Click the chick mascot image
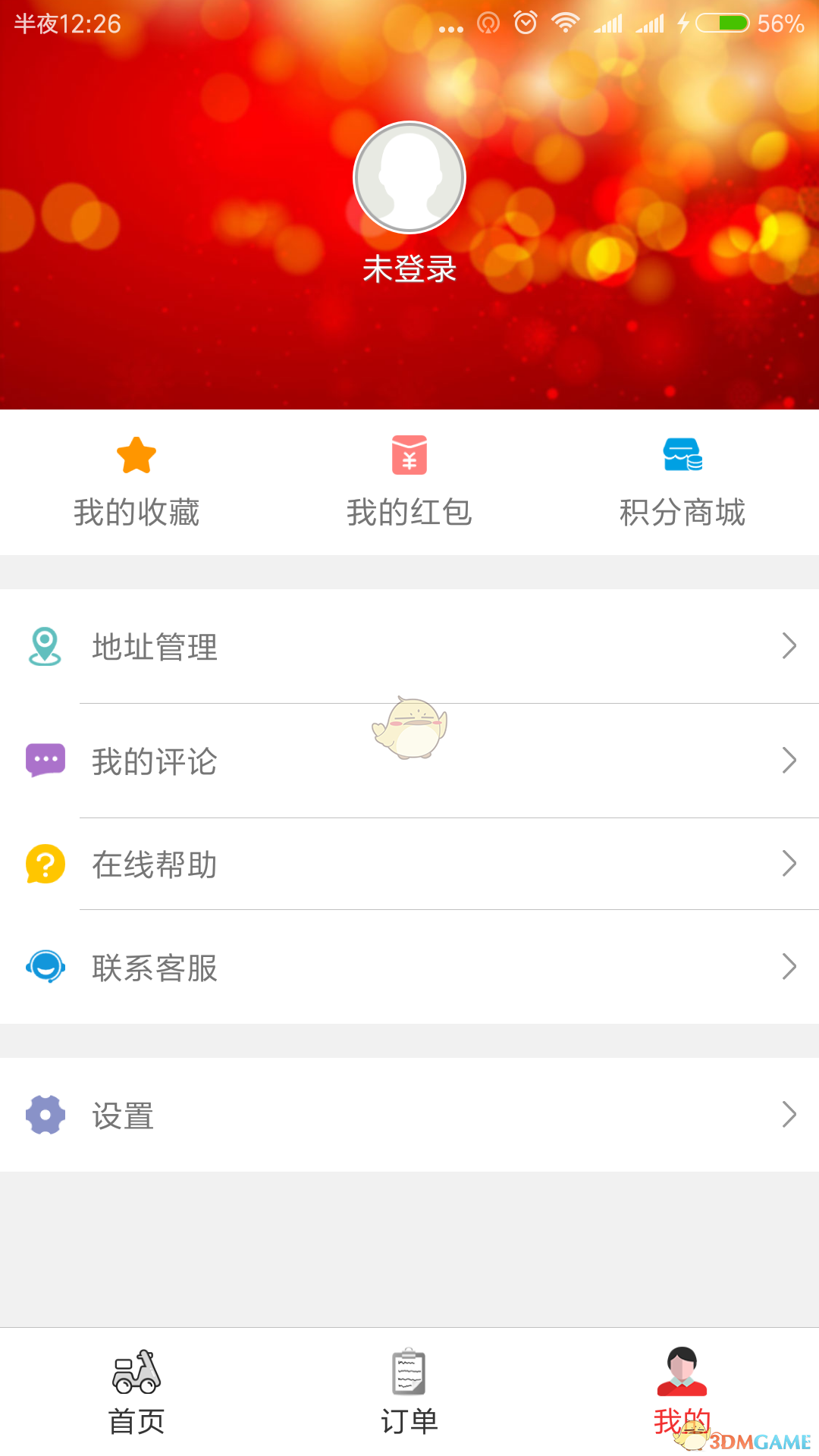This screenshot has width=819, height=1456. tap(409, 728)
